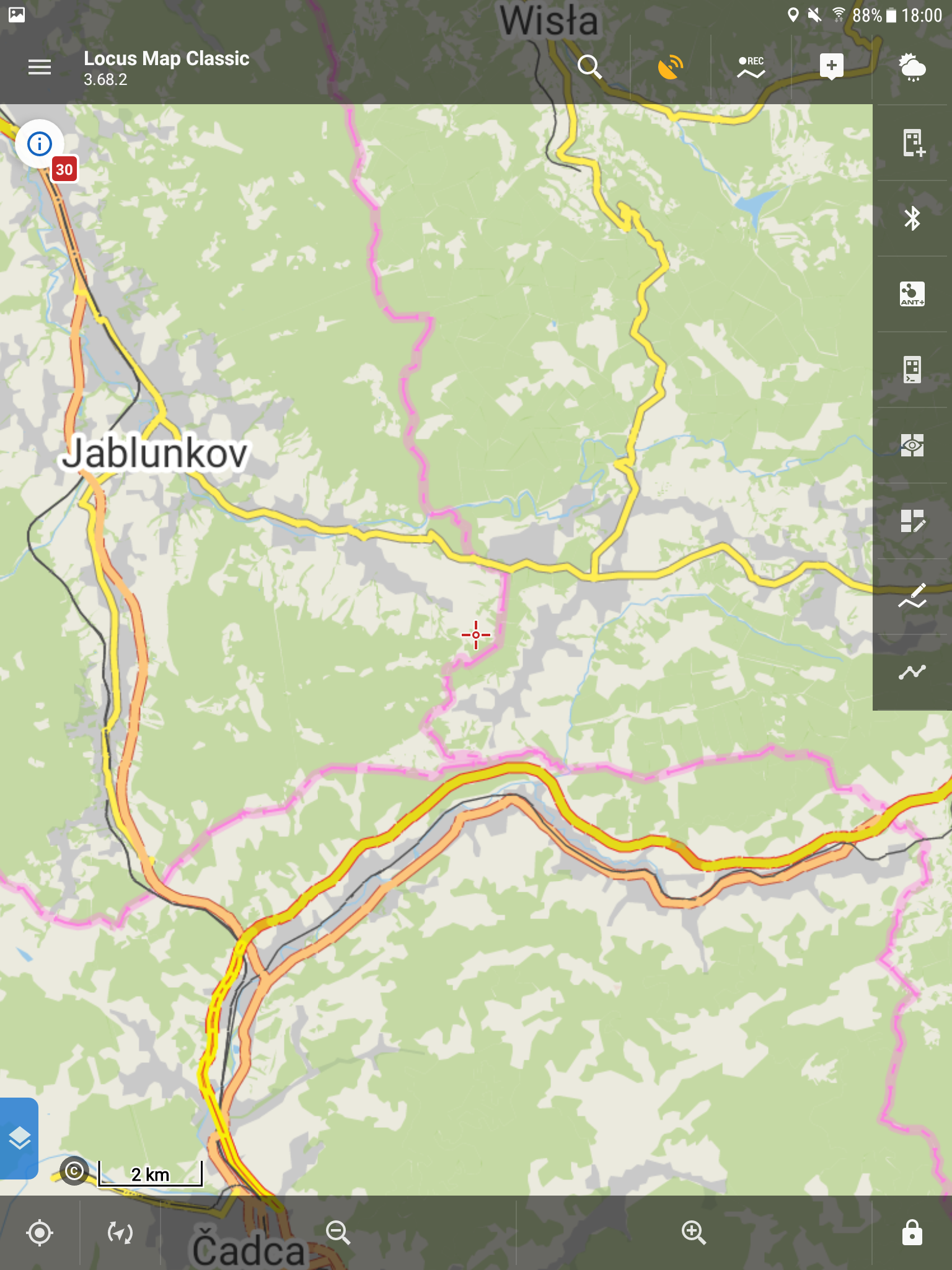This screenshot has width=952, height=1270.
Task: Tap the screen lock icon
Action: (x=912, y=1233)
